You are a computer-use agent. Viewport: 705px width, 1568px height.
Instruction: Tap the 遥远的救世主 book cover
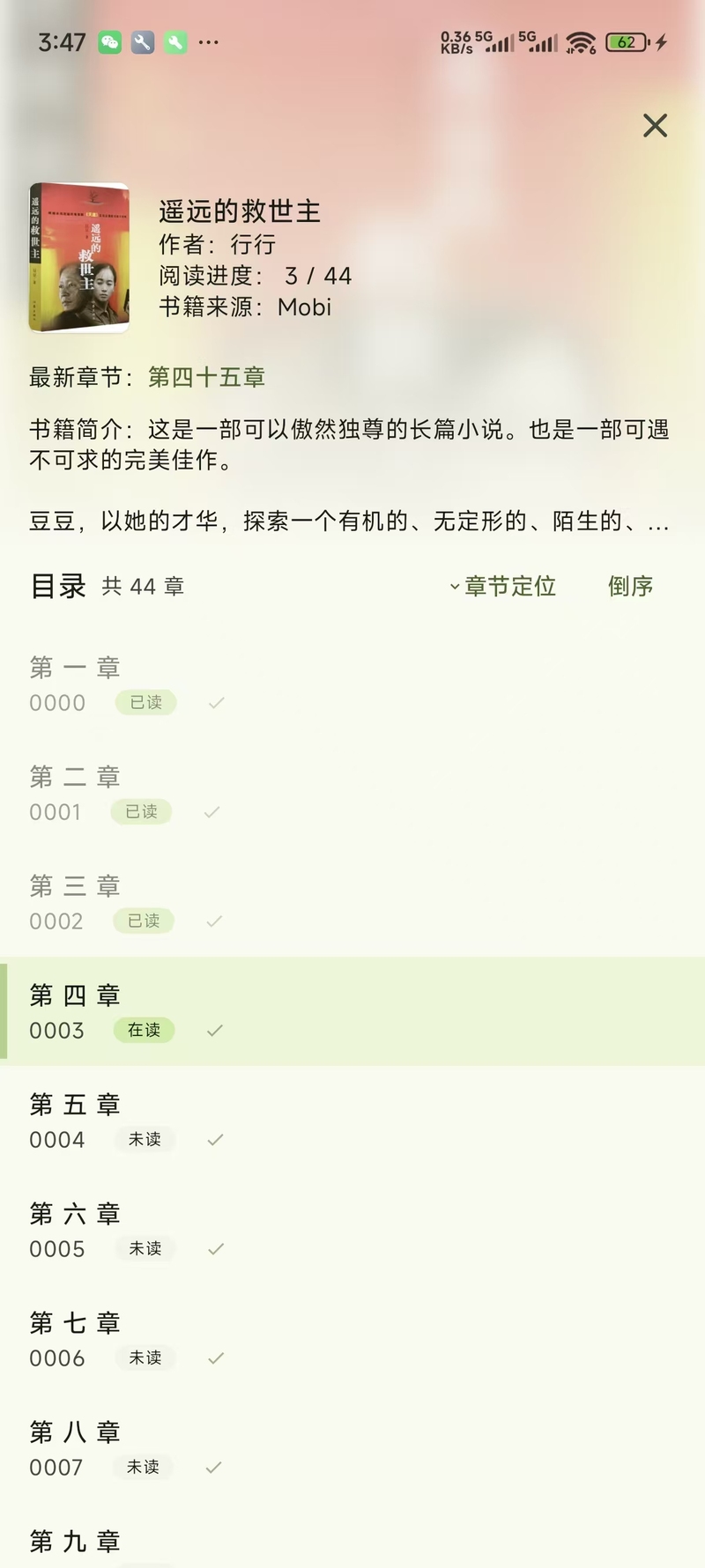point(79,257)
